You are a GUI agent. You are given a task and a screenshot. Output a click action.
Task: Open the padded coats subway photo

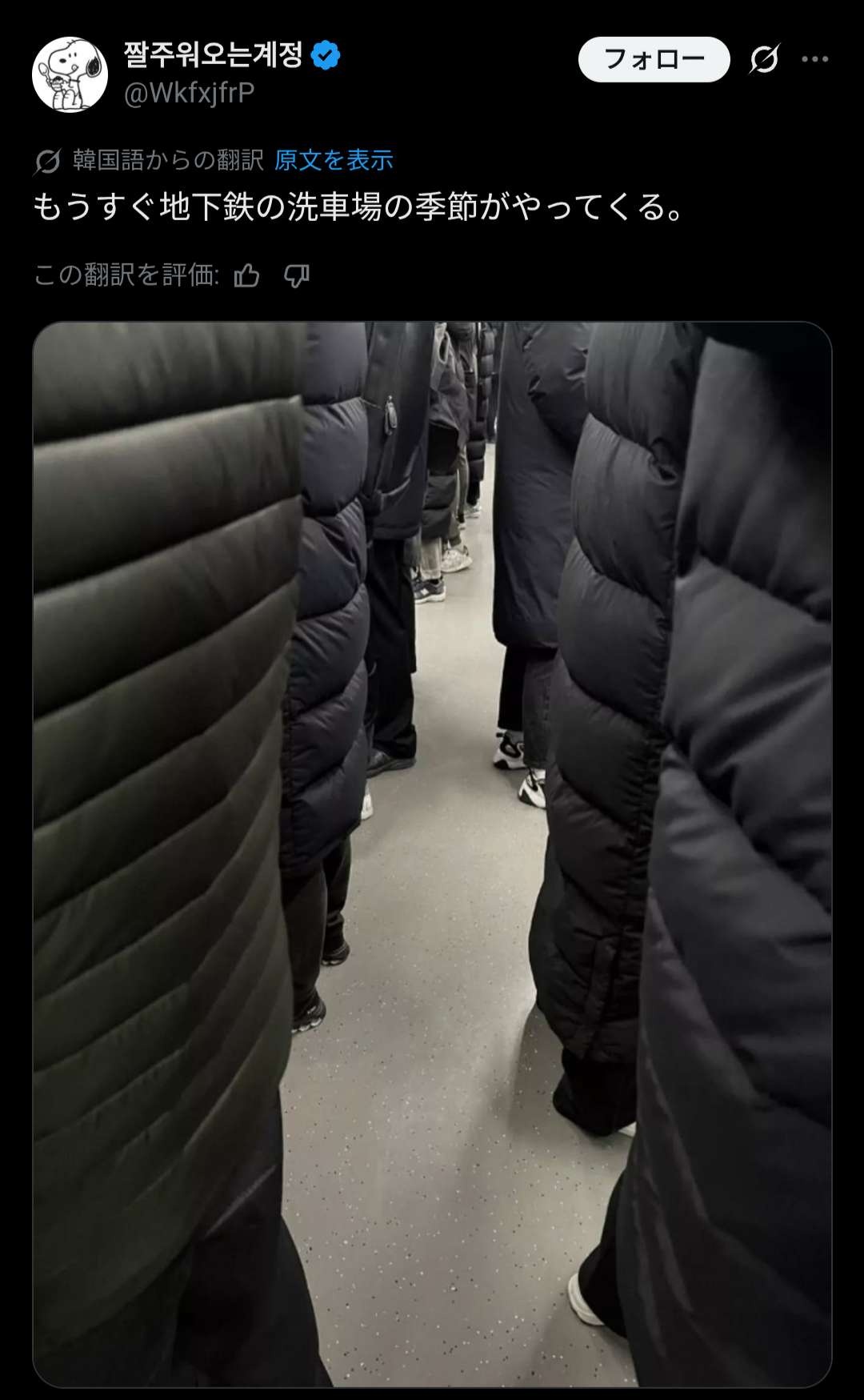(x=432, y=853)
